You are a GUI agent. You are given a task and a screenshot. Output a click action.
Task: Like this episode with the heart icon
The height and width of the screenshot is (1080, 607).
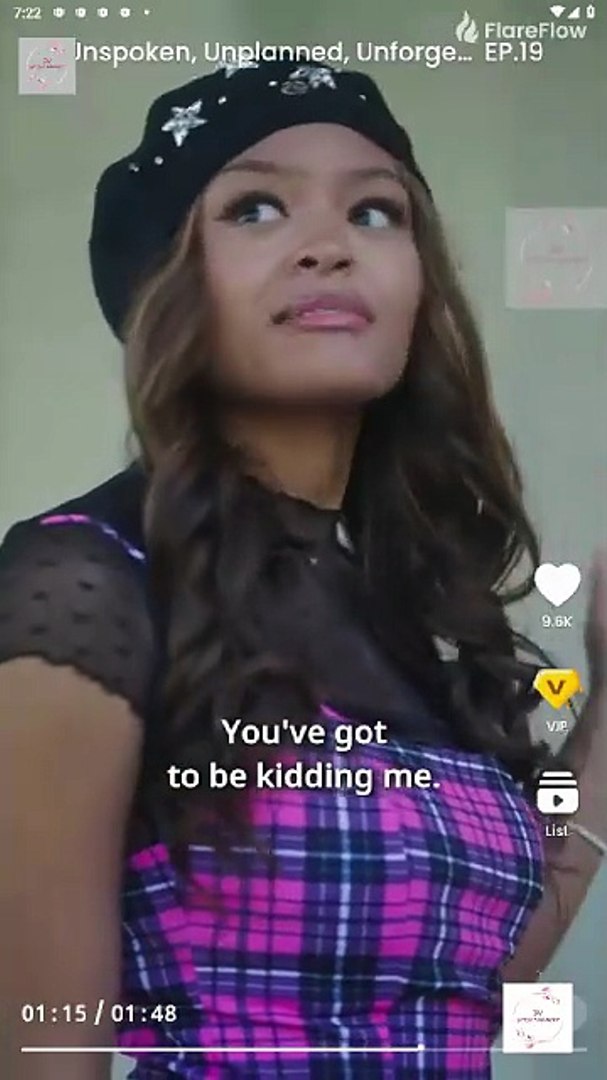tap(557, 585)
